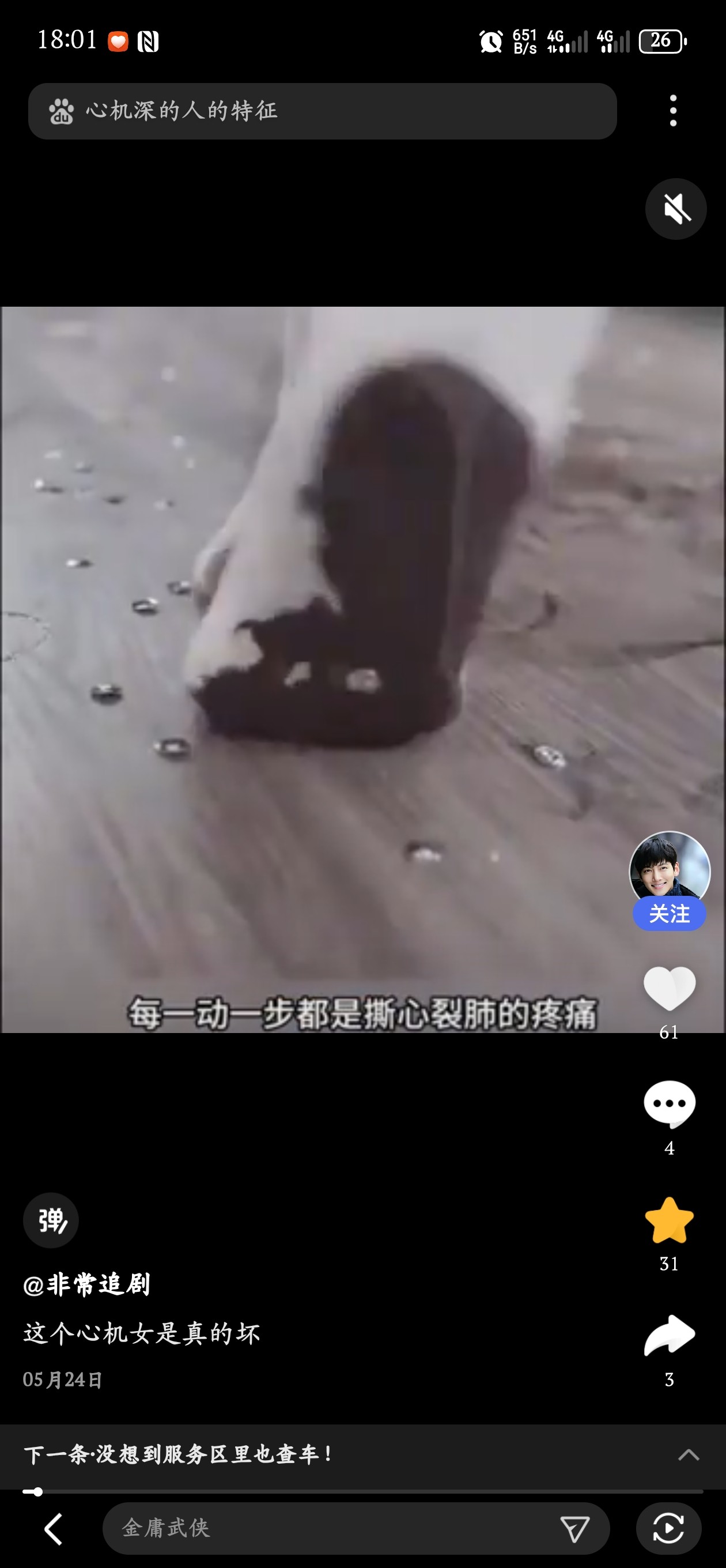Send using the paper plane icon
Image resolution: width=726 pixels, height=1568 pixels.
tap(574, 1528)
